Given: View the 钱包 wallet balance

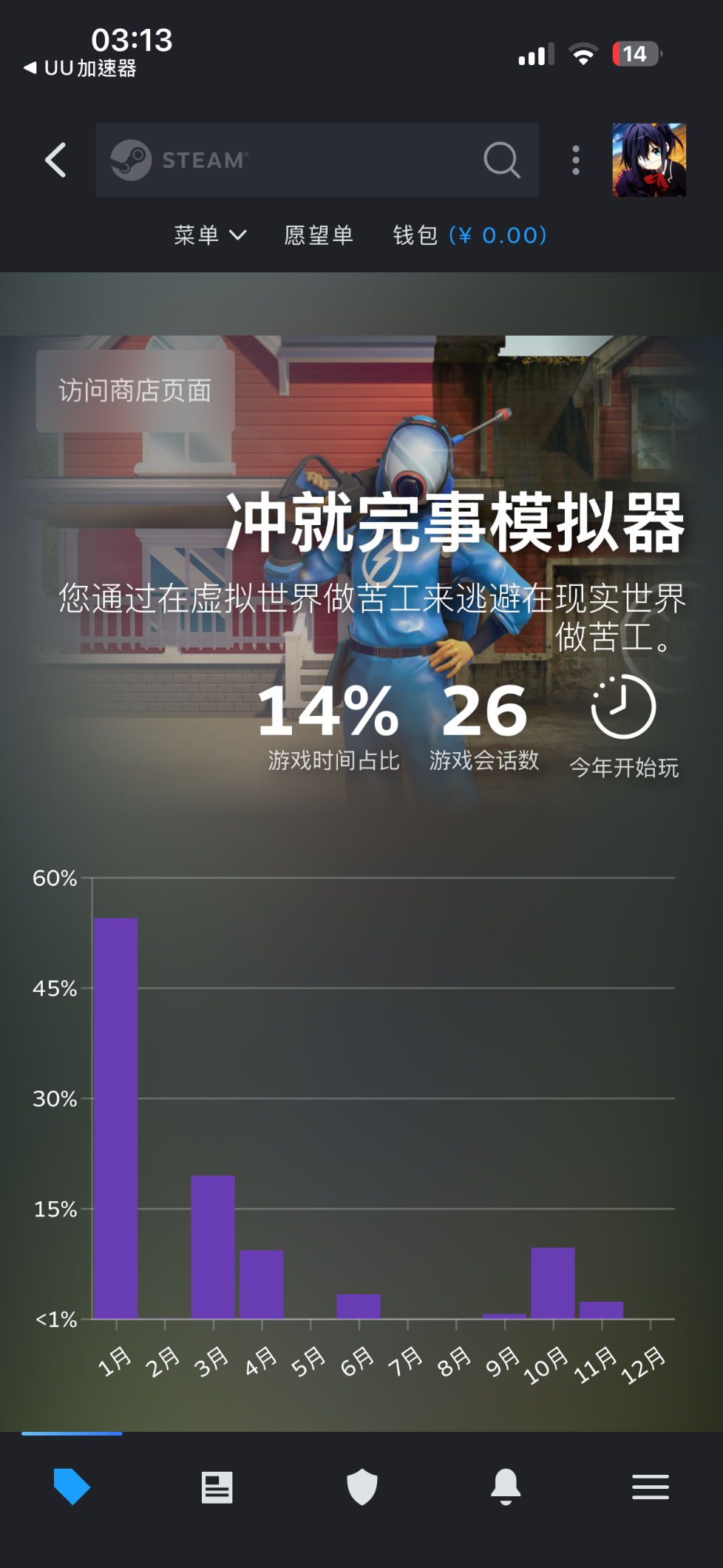Looking at the screenshot, I should pos(469,235).
